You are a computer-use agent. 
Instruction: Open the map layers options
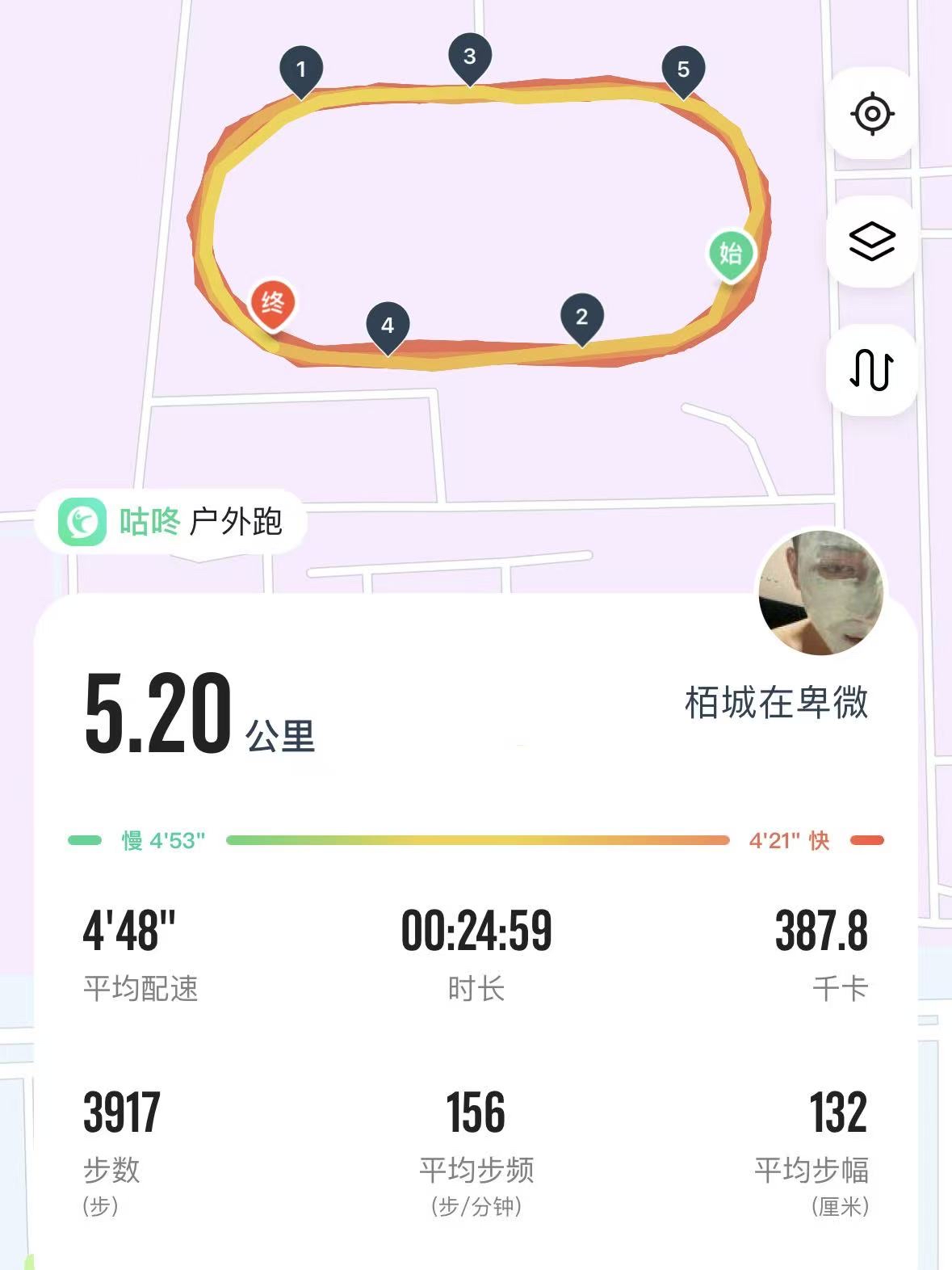coord(872,242)
